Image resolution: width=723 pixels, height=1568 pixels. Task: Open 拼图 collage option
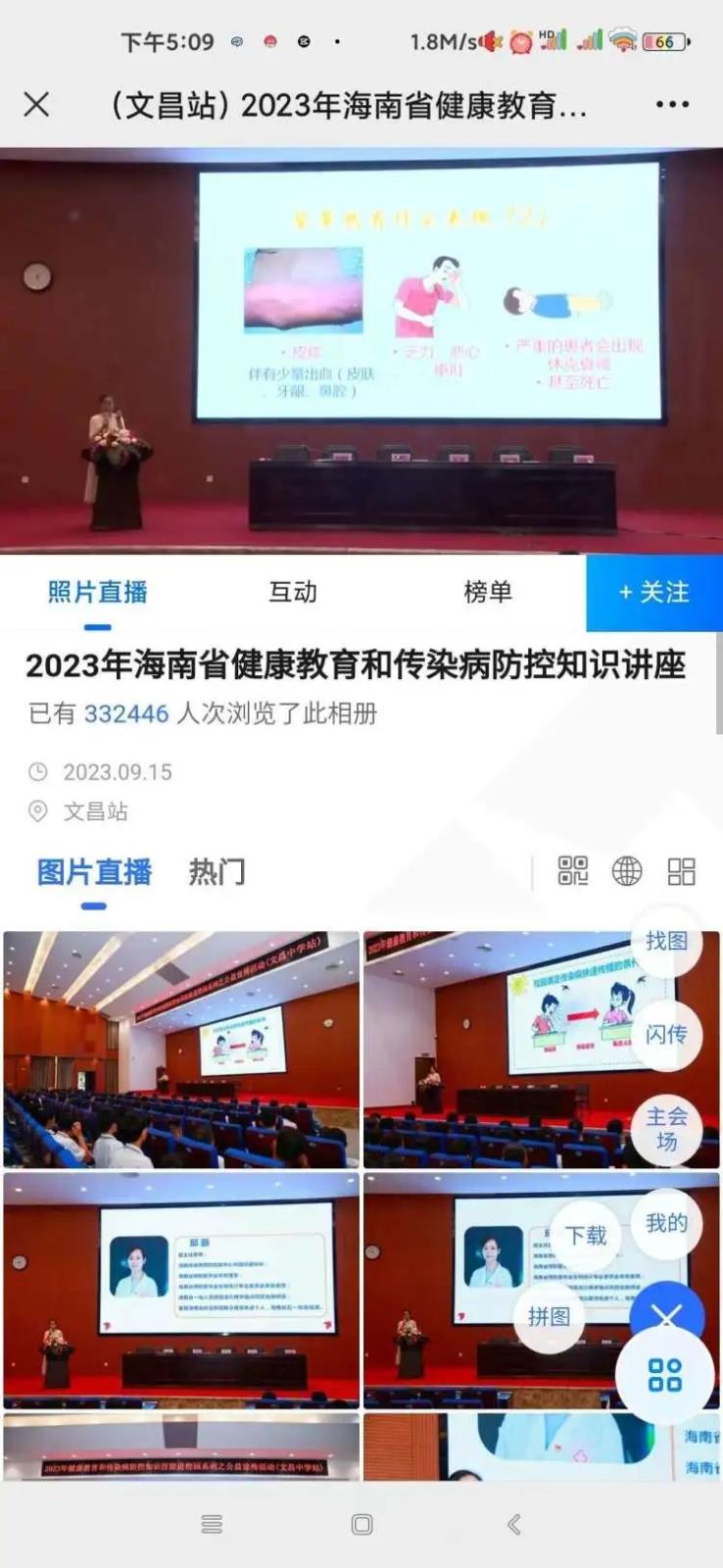pos(549,1316)
